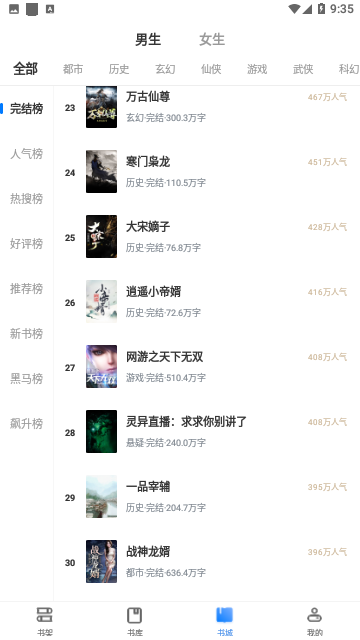
Task: Open the 人气榜 ranking
Action: tap(27, 154)
